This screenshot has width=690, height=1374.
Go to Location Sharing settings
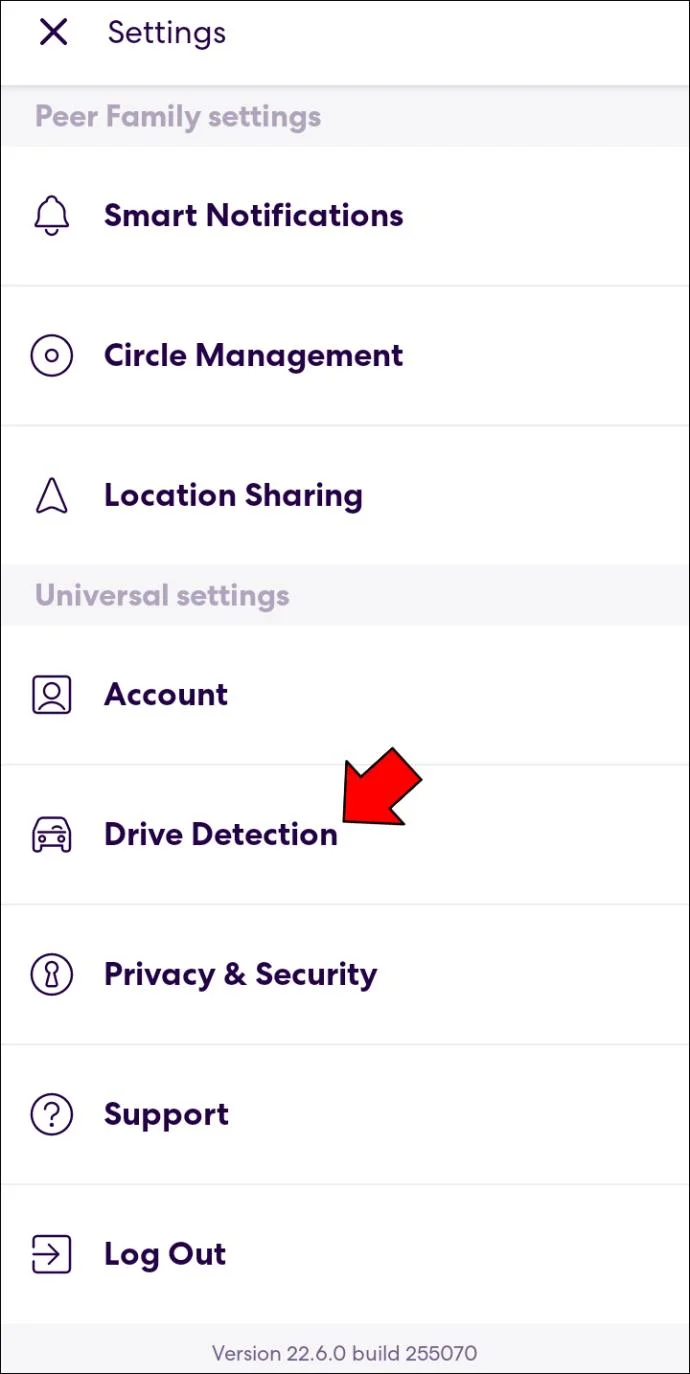(233, 496)
